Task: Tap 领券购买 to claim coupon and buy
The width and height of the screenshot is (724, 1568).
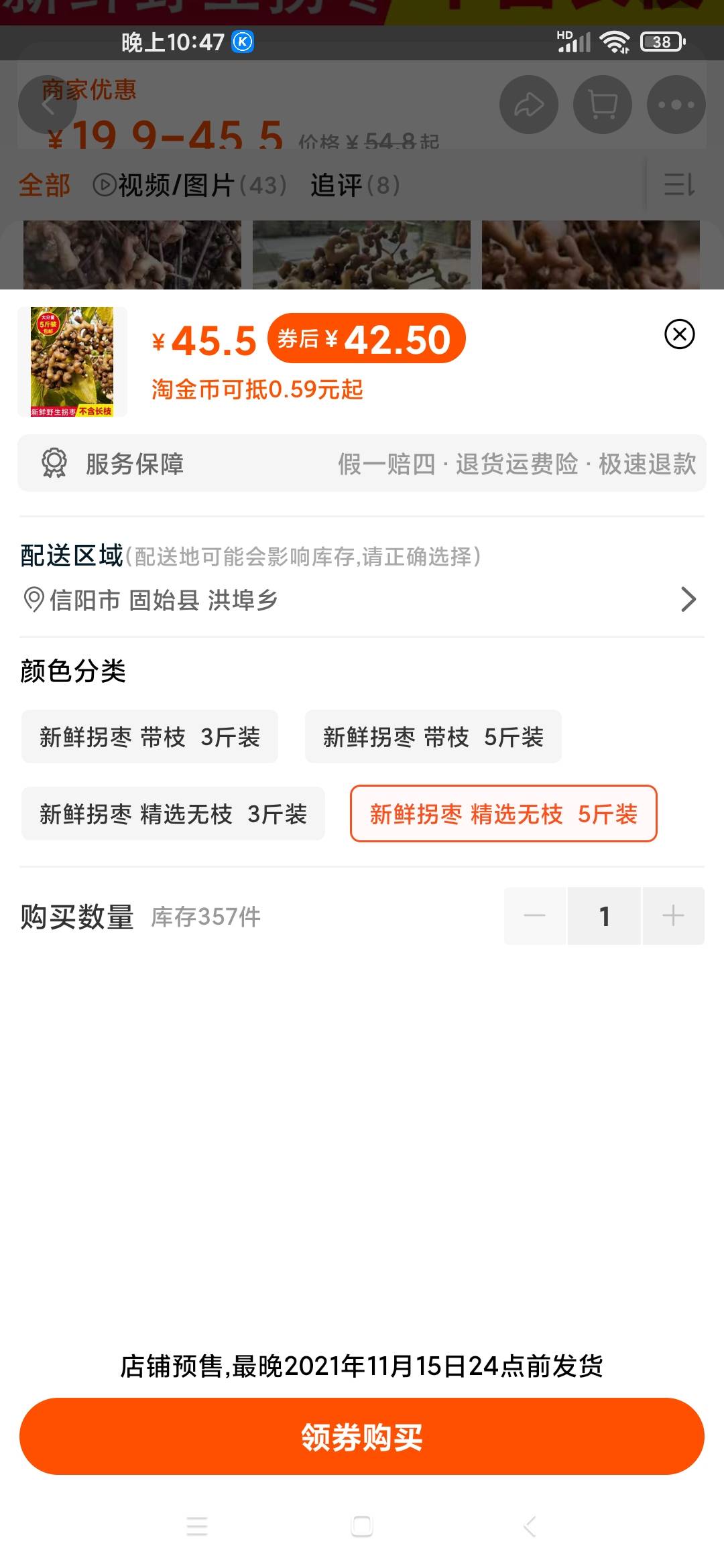Action: [x=362, y=1436]
